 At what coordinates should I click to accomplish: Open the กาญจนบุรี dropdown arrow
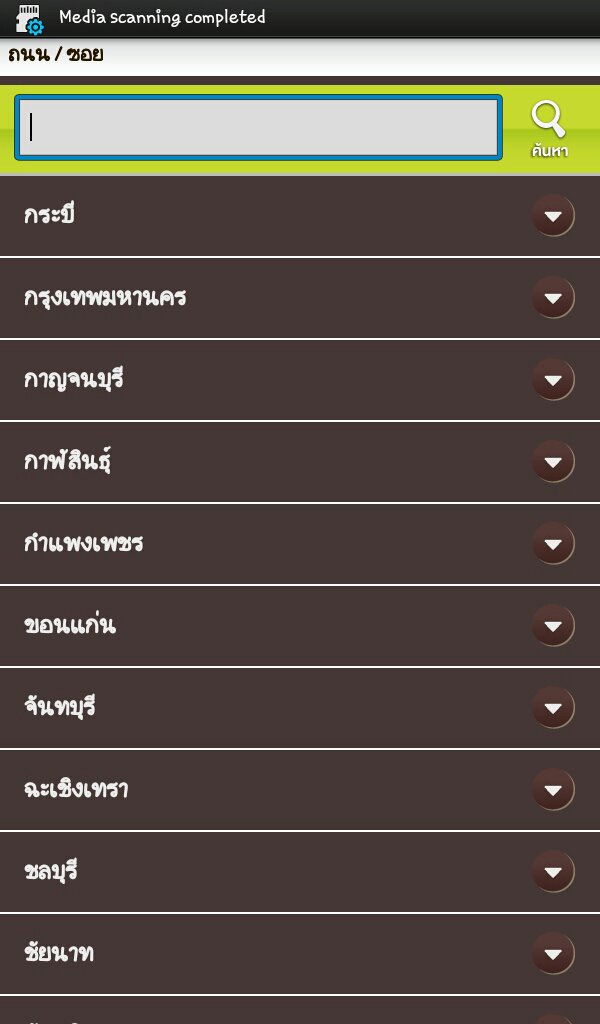click(x=553, y=379)
